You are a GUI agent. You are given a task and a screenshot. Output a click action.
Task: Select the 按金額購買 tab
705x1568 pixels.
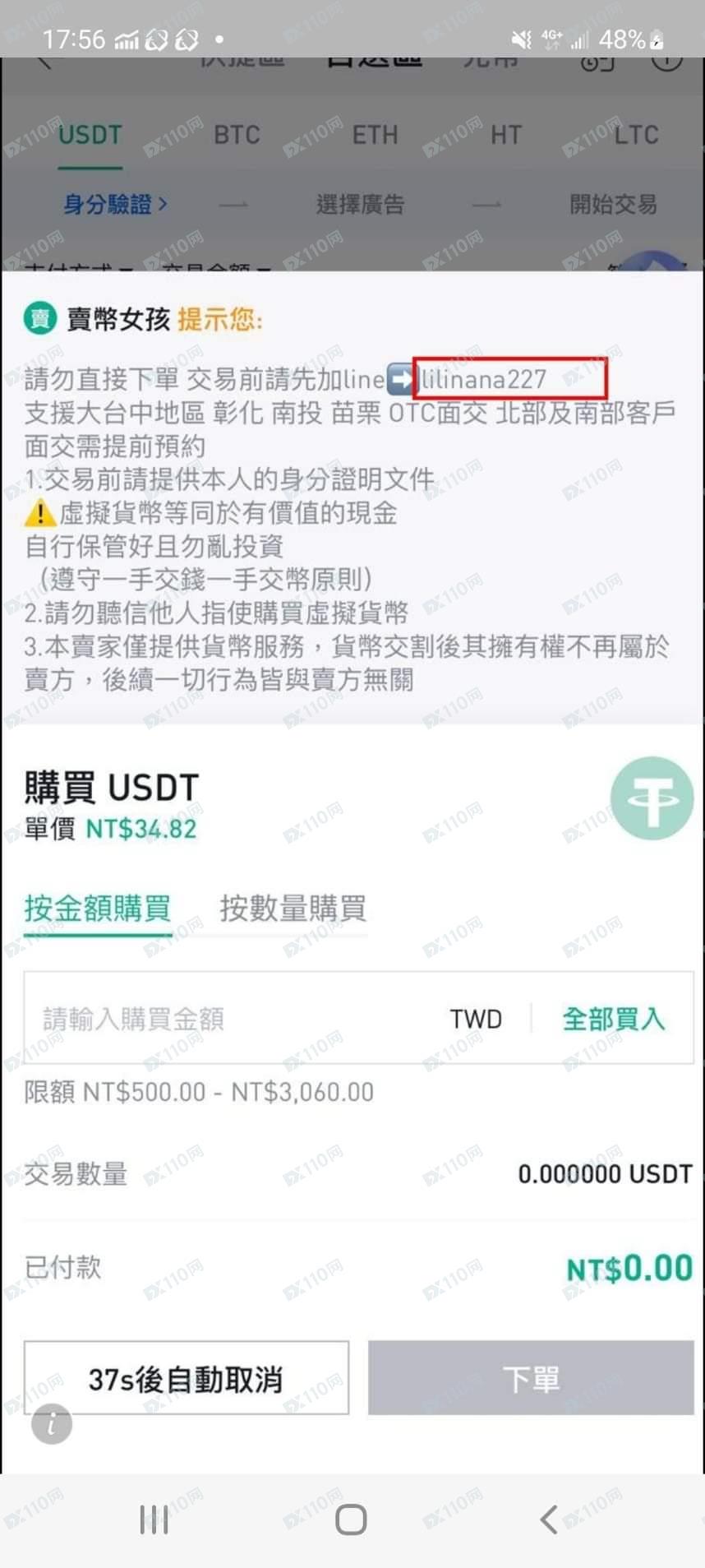(97, 909)
